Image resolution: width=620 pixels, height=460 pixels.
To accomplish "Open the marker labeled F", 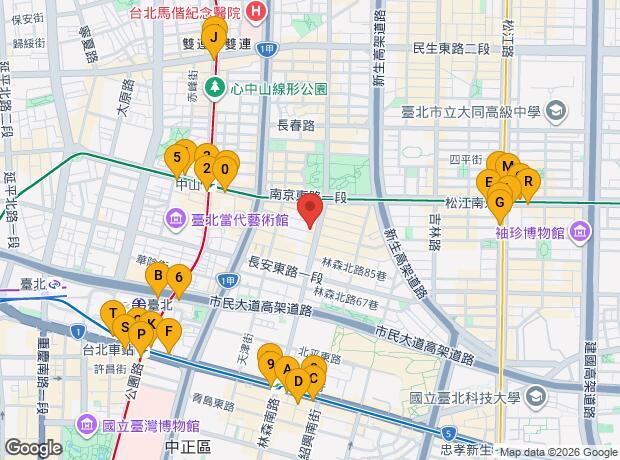I will pyautogui.click(x=168, y=331).
